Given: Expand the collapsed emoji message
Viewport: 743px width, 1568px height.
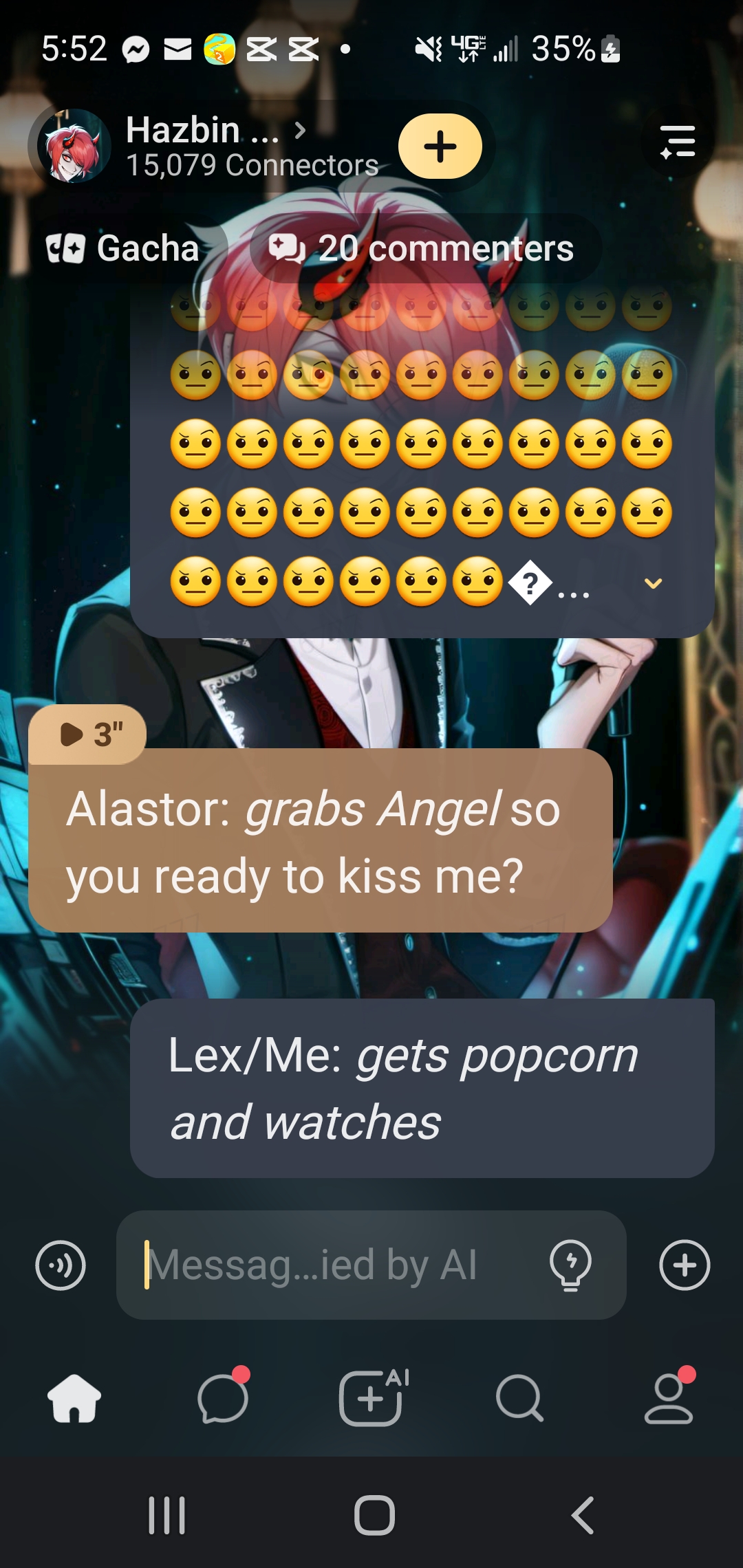Looking at the screenshot, I should [653, 584].
